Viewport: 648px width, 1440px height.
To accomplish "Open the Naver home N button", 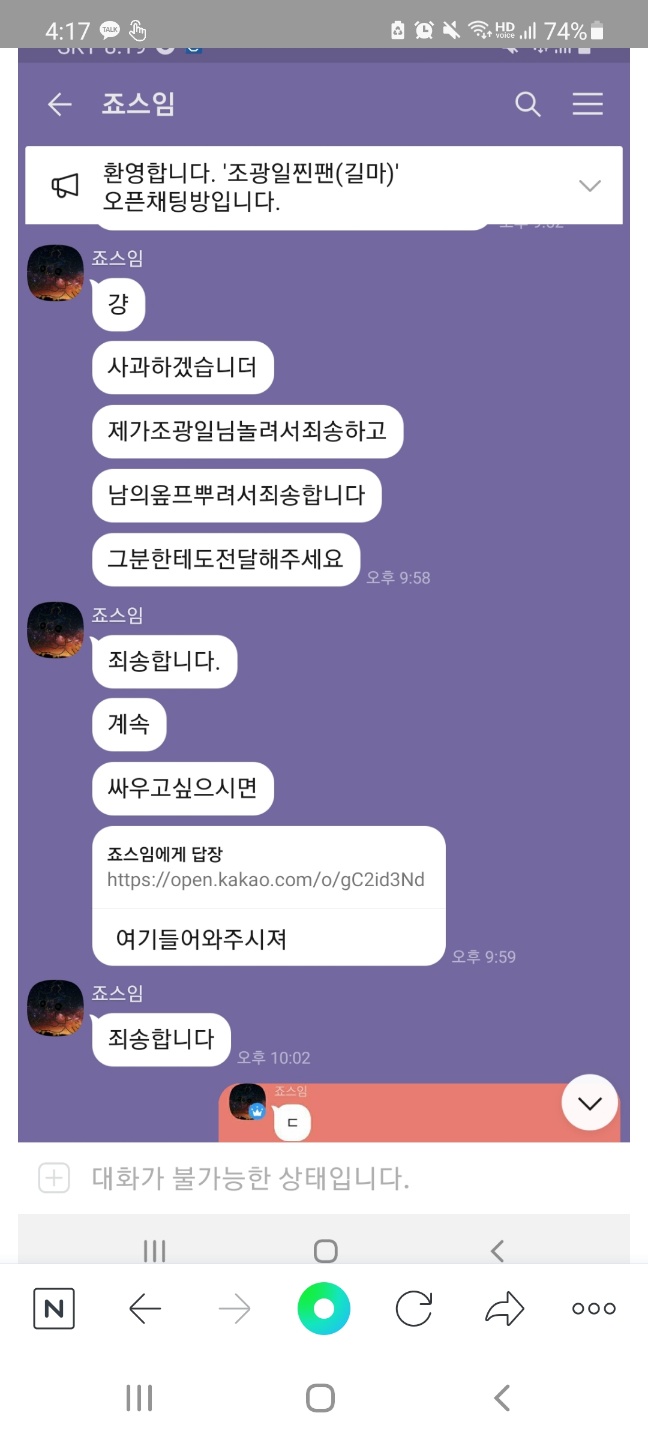I will click(54, 1308).
